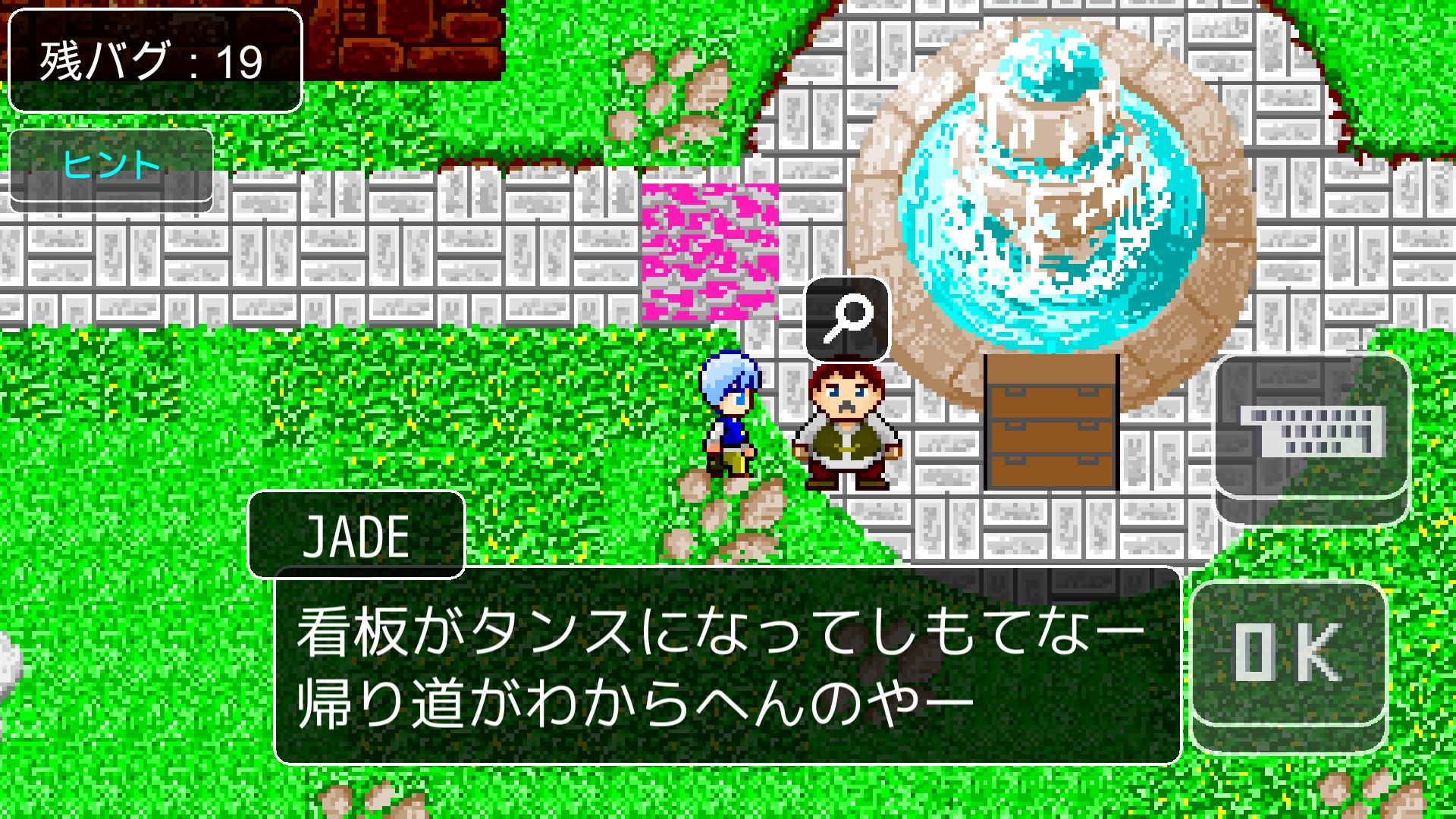Open the keyboard button
The width and height of the screenshot is (1456, 819).
1312,430
